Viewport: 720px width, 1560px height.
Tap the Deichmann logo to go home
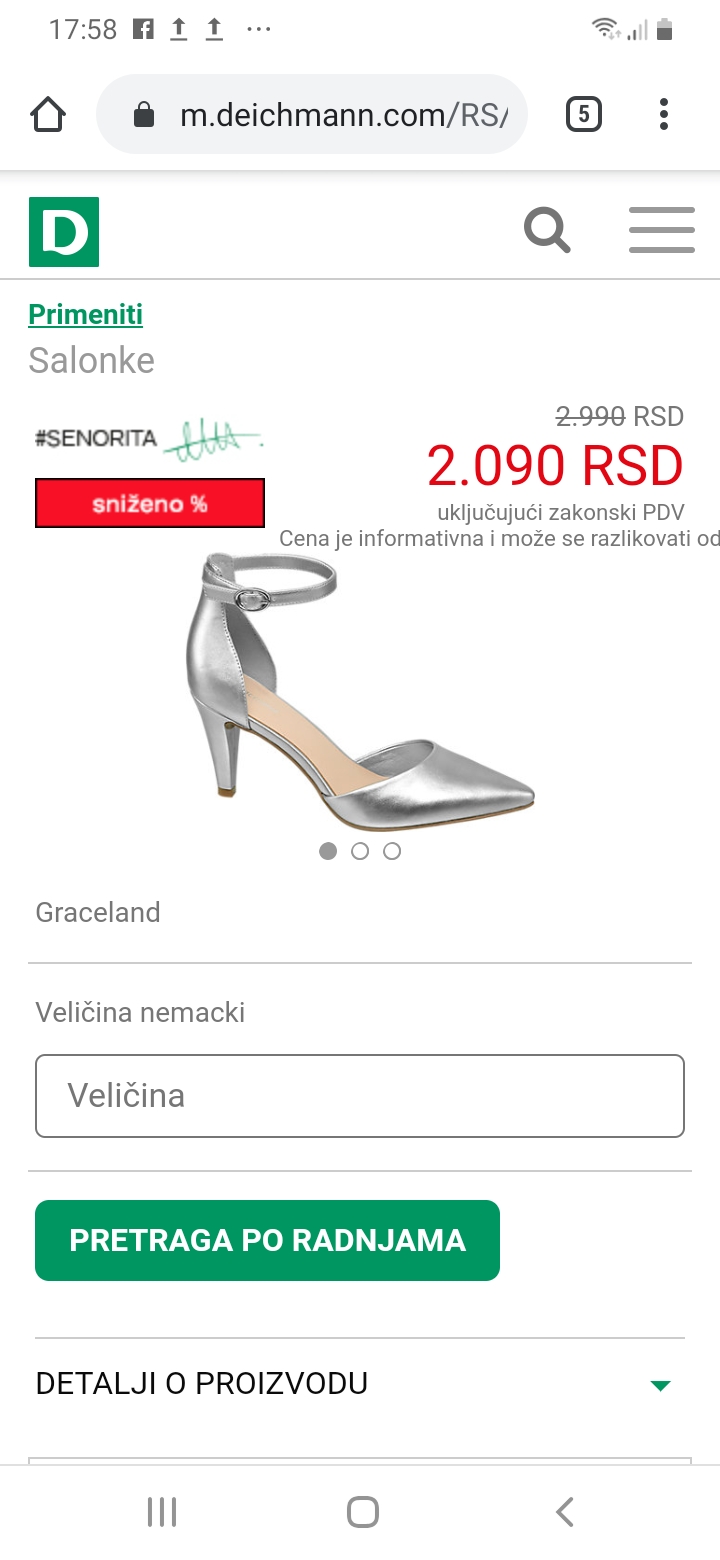(64, 232)
